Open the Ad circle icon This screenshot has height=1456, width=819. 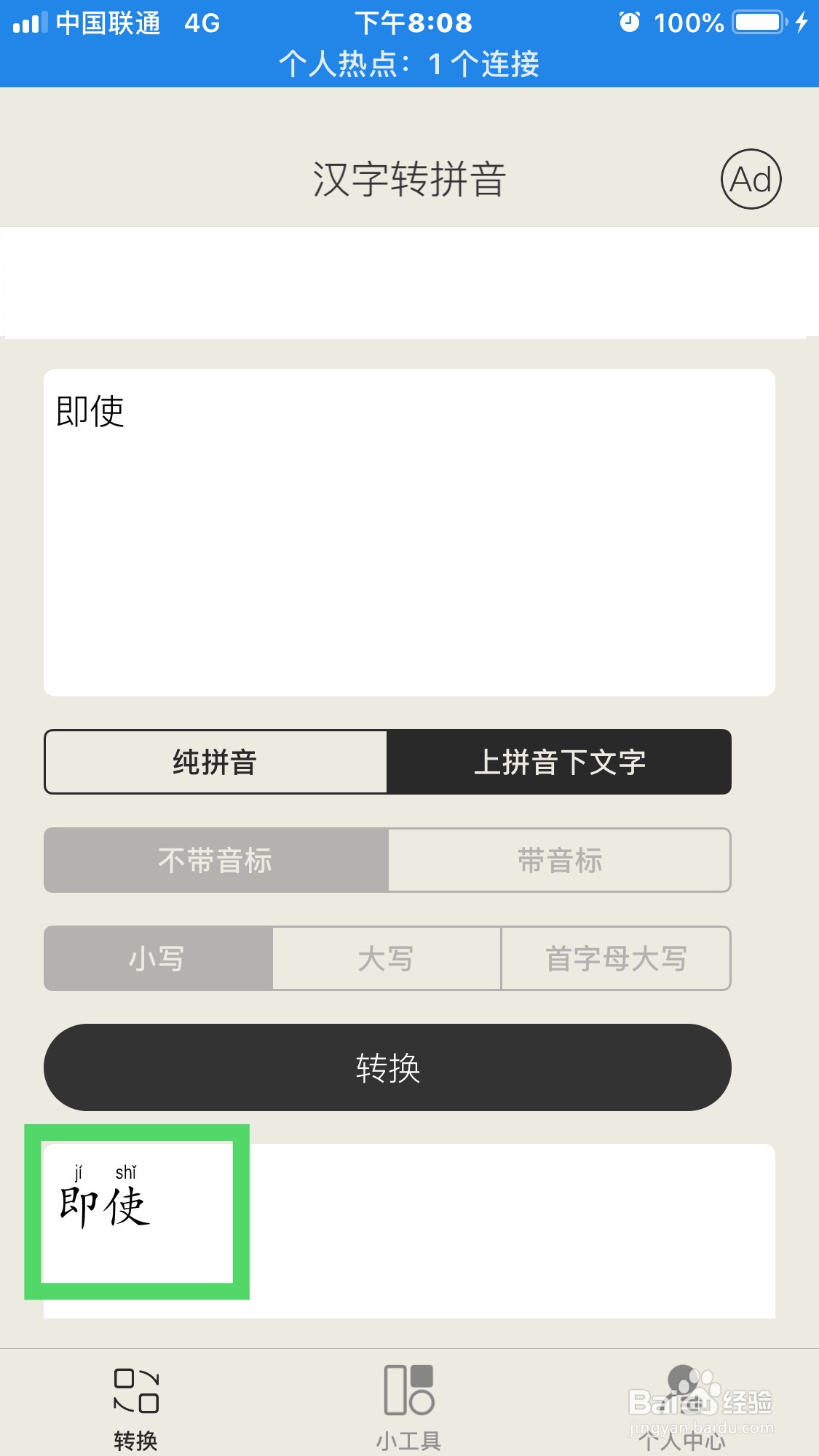pyautogui.click(x=751, y=180)
